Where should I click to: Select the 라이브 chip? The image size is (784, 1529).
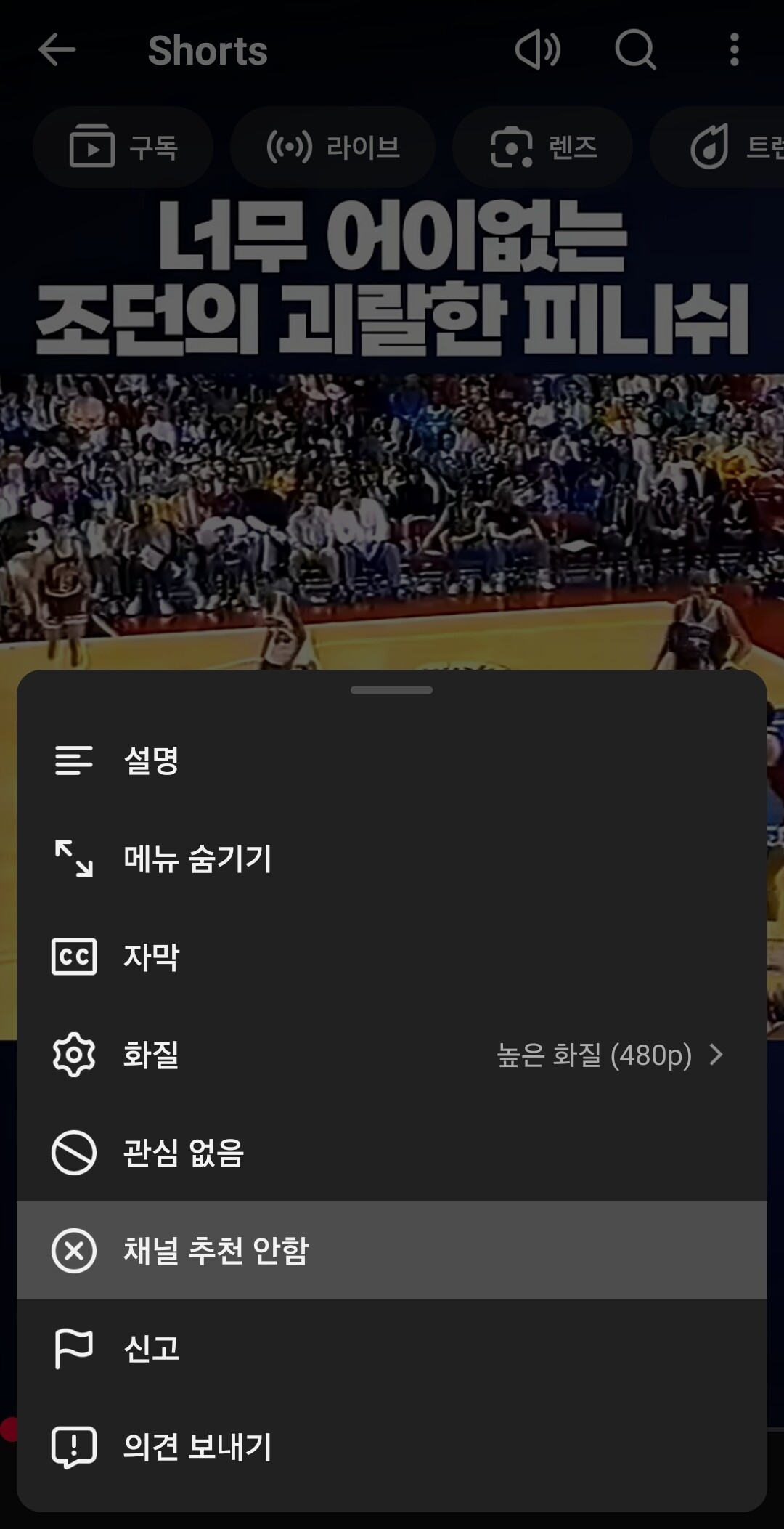click(x=333, y=147)
